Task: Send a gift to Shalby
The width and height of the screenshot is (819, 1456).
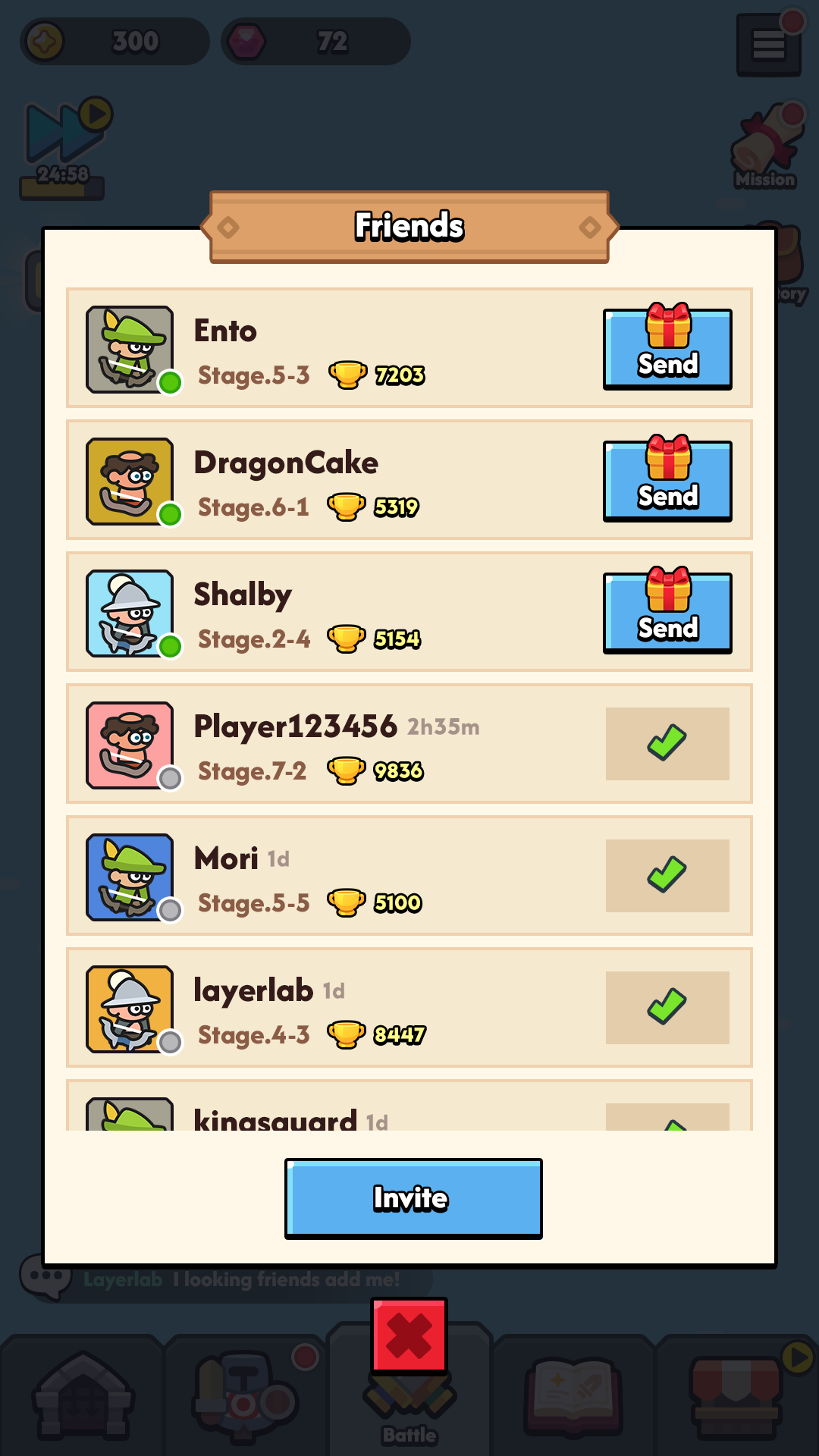Action: click(667, 614)
